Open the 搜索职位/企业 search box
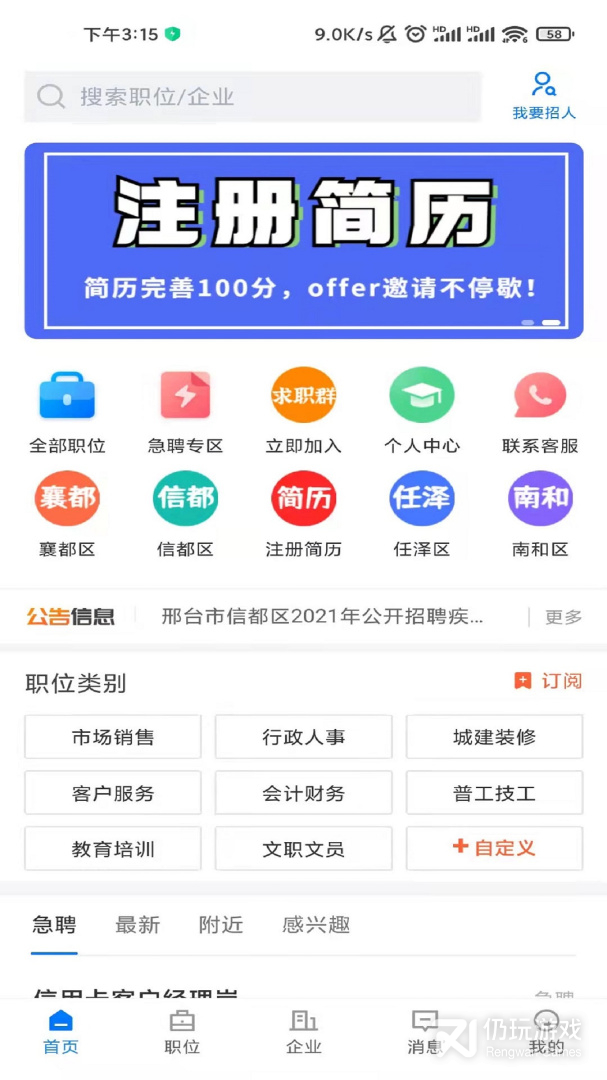The width and height of the screenshot is (607, 1080). tap(252, 97)
